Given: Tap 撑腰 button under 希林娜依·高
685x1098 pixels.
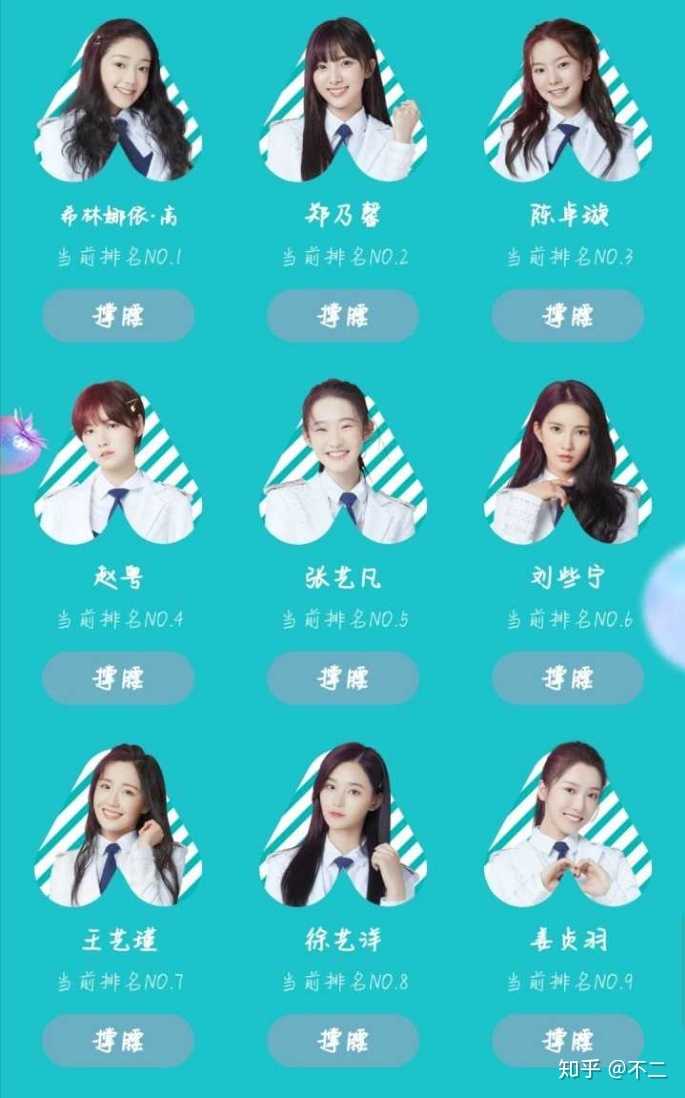Looking at the screenshot, I should [118, 316].
